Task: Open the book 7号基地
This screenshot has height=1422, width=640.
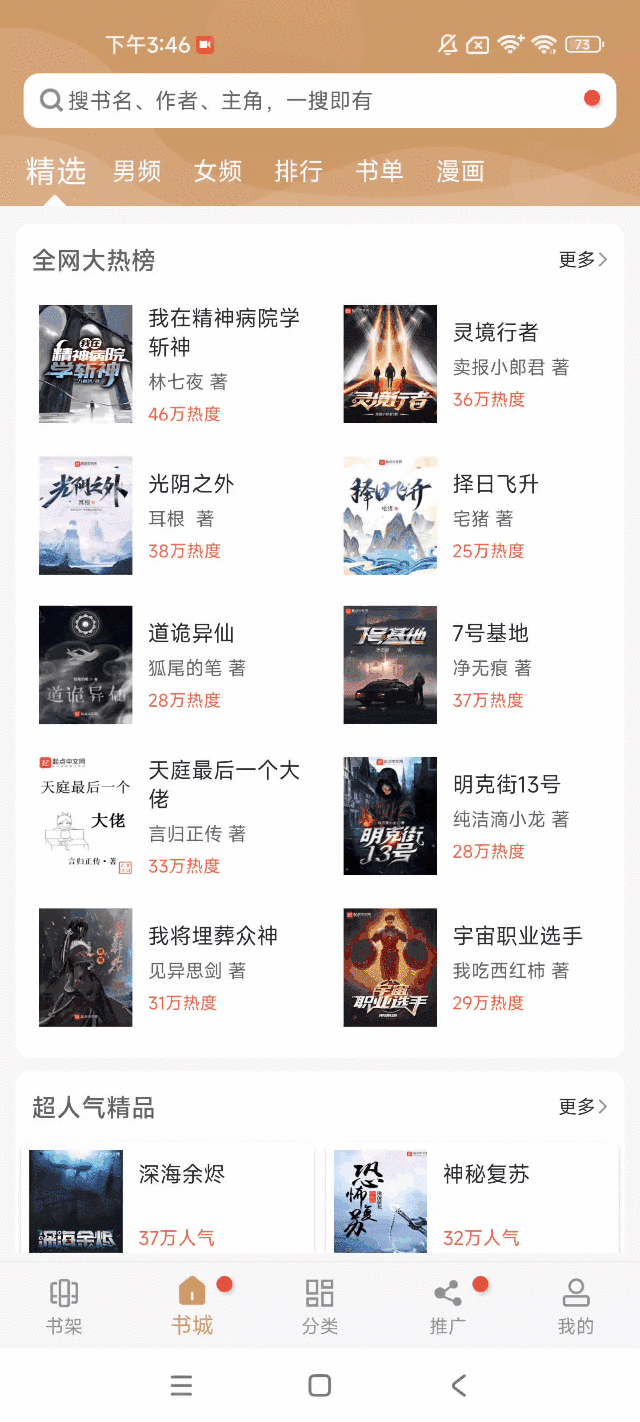Action: coord(490,634)
